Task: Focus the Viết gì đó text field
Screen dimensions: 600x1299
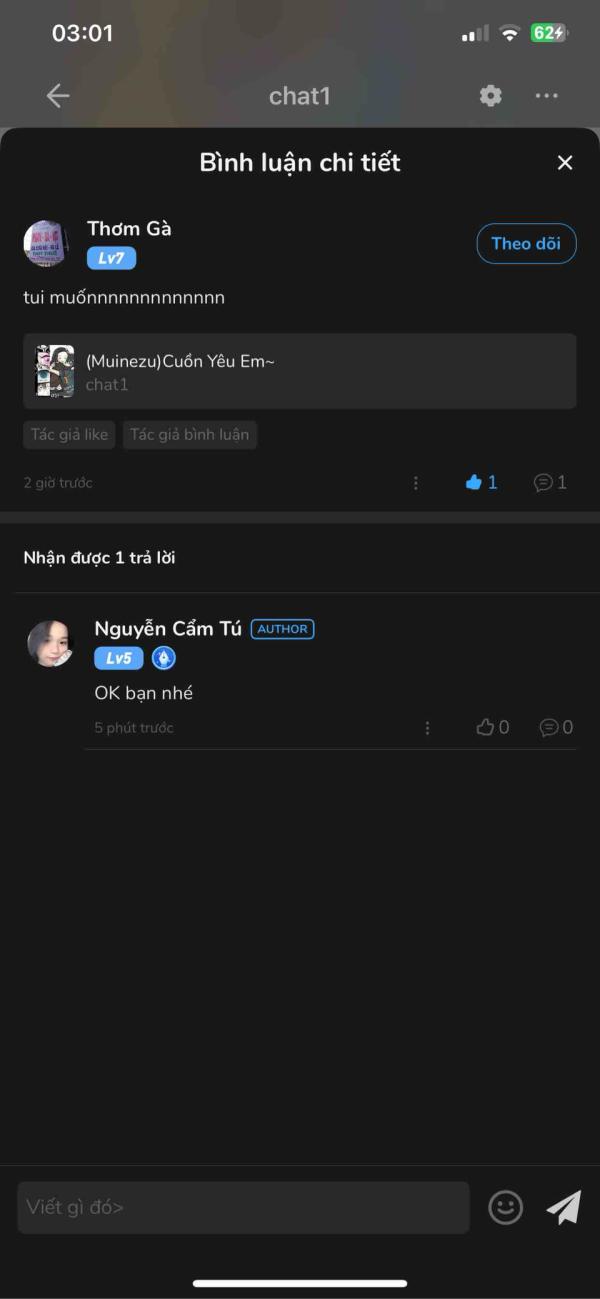Action: (243, 1207)
